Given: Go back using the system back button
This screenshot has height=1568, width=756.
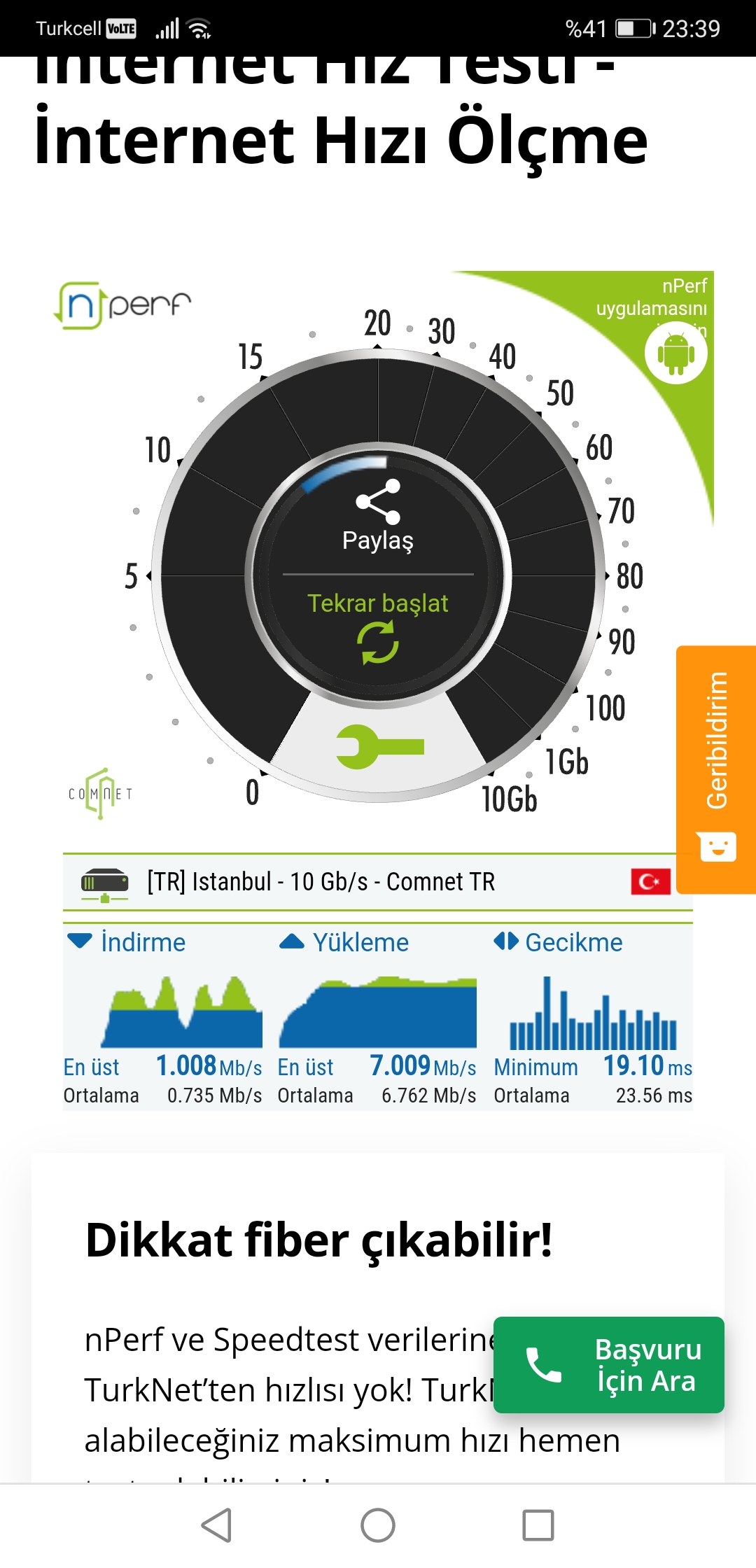Looking at the screenshot, I should pos(217,1525).
